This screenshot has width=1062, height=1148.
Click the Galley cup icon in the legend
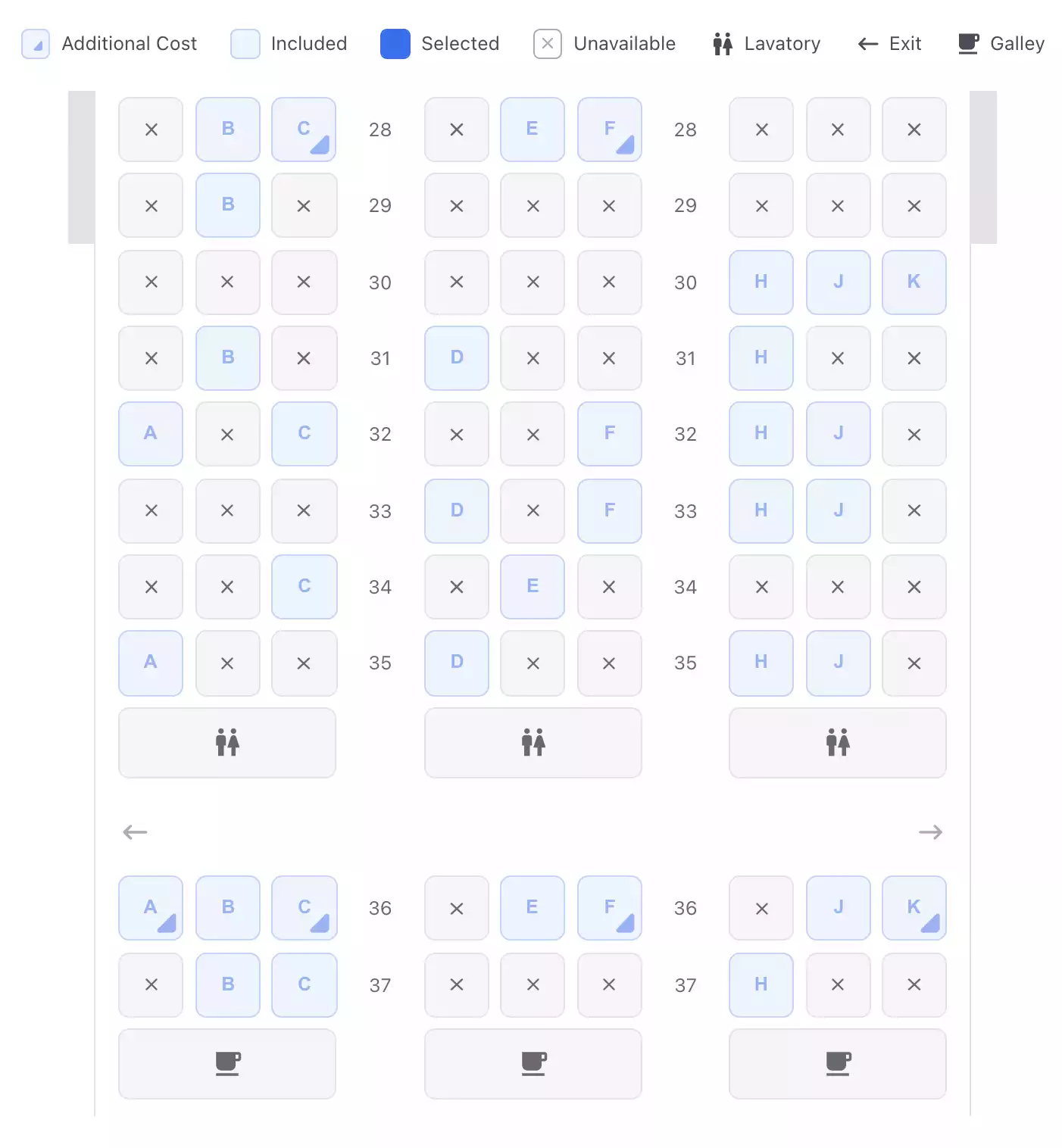[967, 44]
